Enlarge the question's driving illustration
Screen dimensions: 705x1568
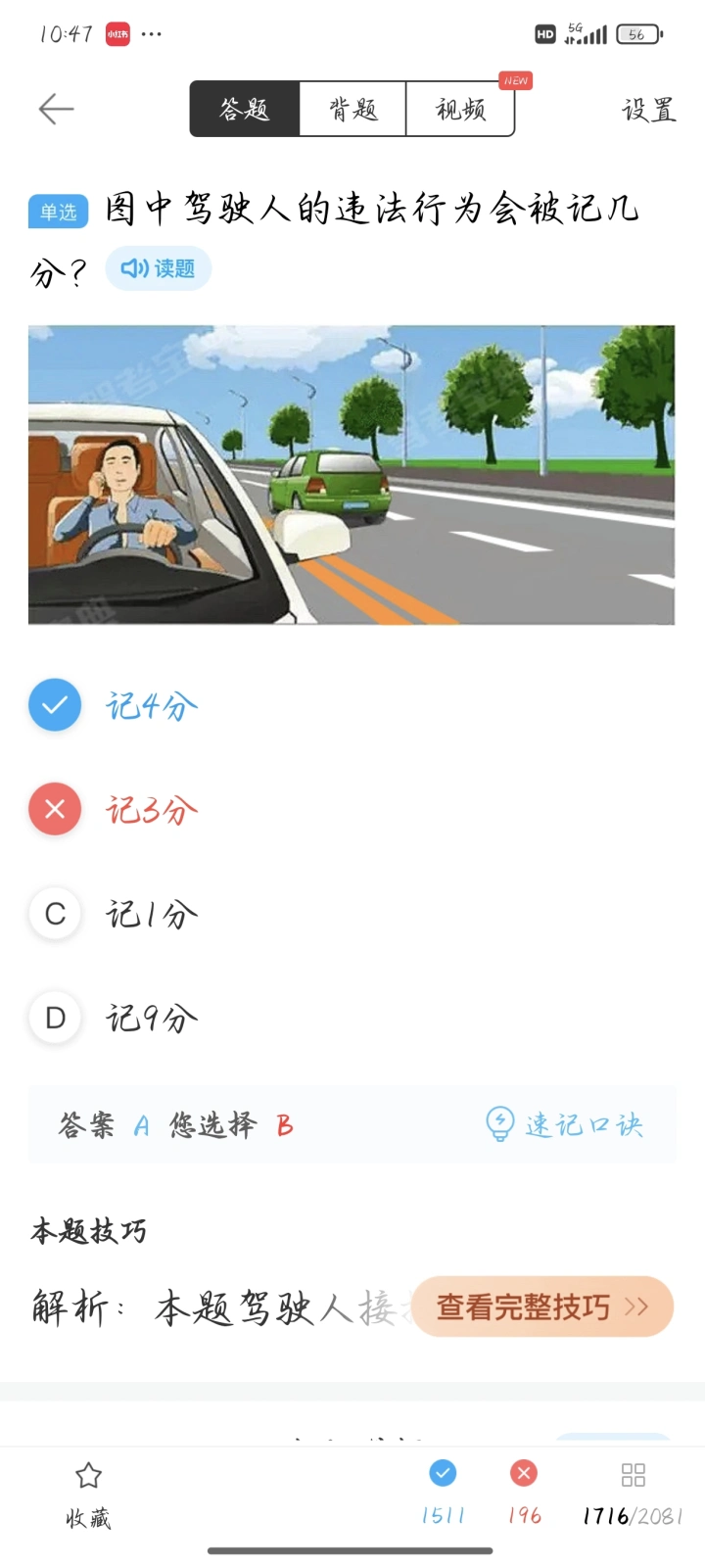(x=352, y=475)
